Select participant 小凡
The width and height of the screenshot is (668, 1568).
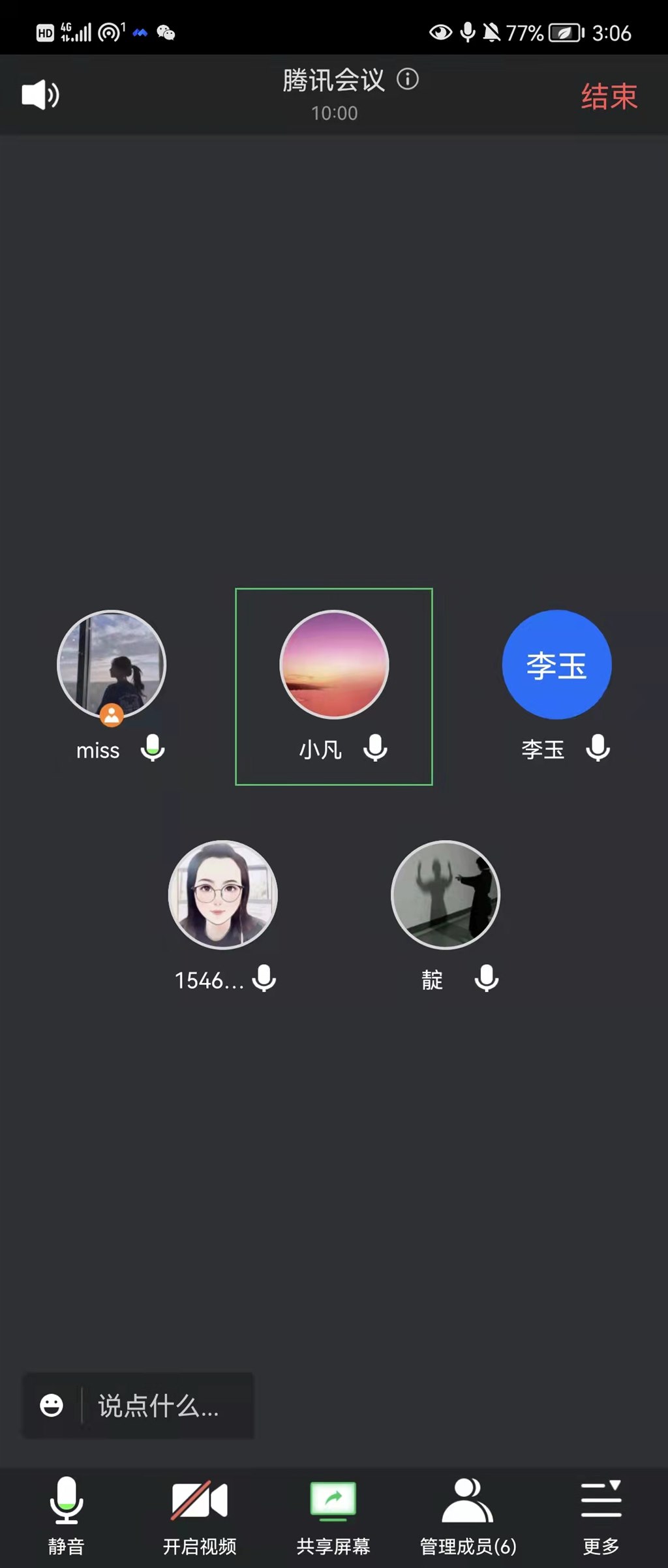click(334, 665)
